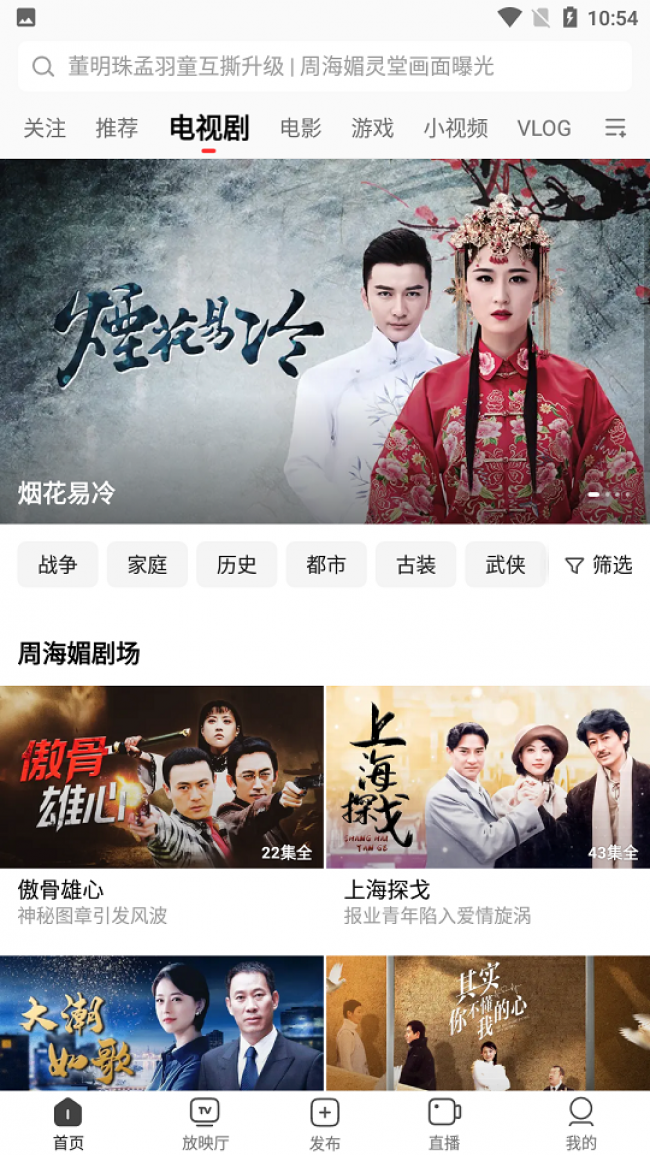Switch to the 电影 tab

pyautogui.click(x=301, y=128)
